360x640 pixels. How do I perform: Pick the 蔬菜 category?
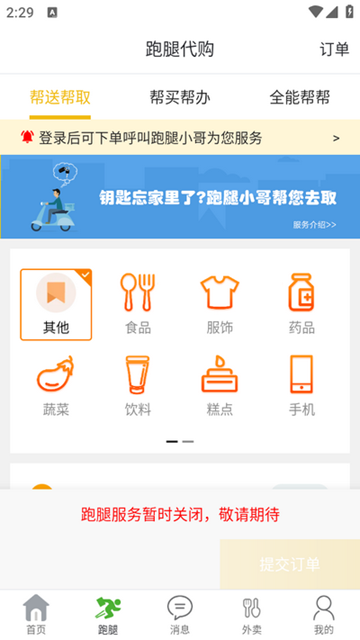point(56,386)
